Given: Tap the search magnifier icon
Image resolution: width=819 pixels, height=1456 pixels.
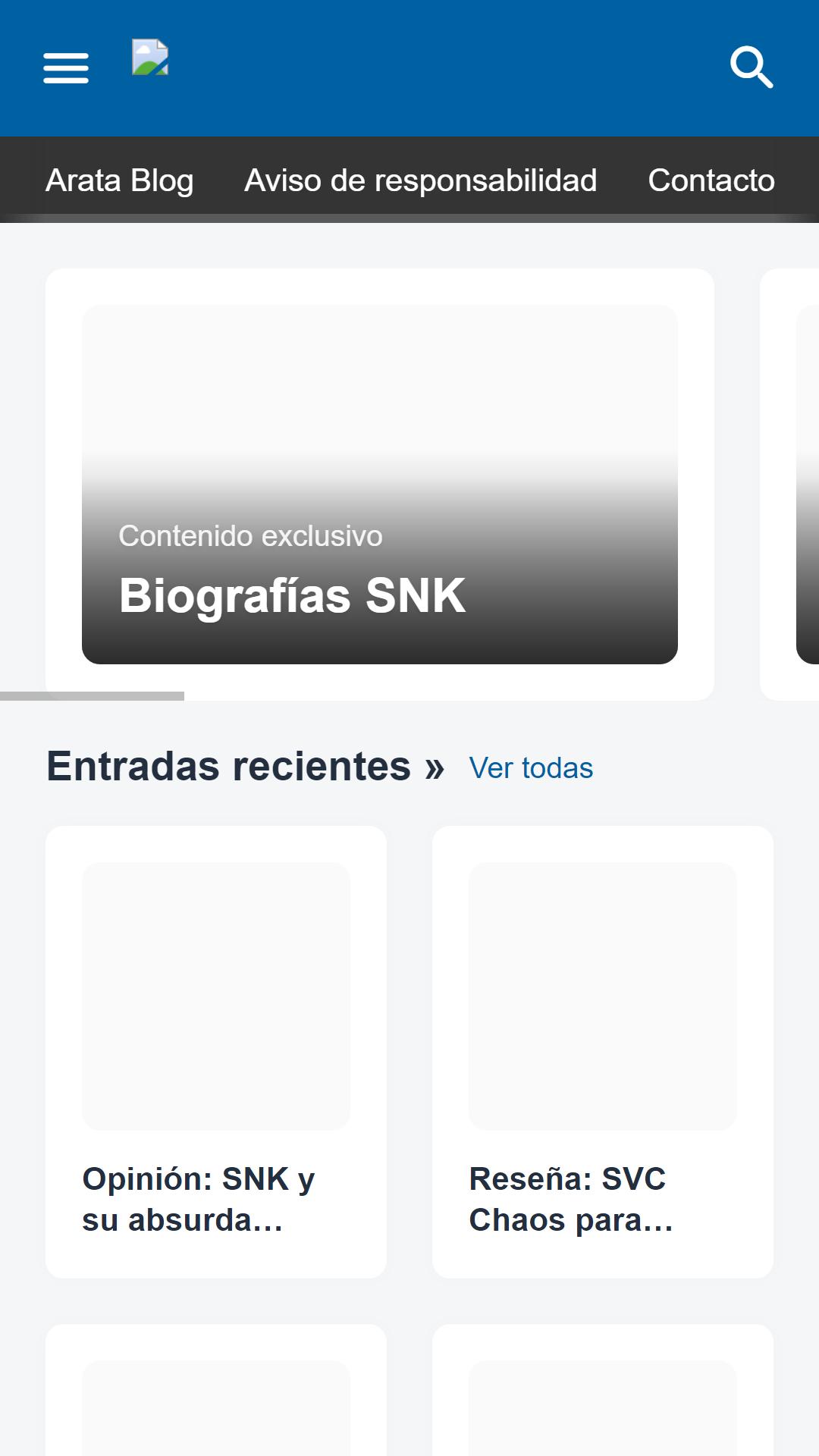Looking at the screenshot, I should pyautogui.click(x=752, y=67).
